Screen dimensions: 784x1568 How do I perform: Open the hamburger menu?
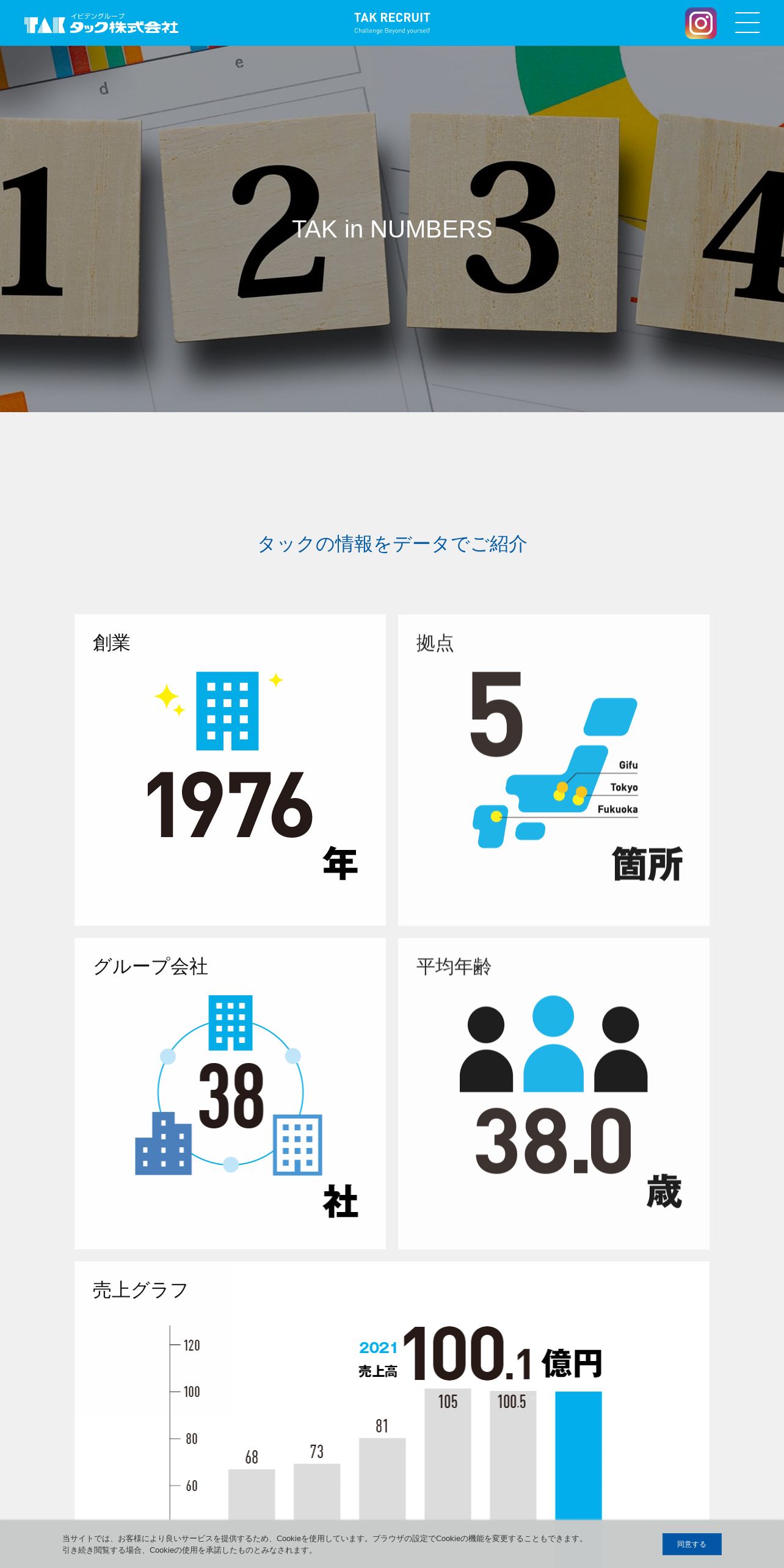(747, 23)
